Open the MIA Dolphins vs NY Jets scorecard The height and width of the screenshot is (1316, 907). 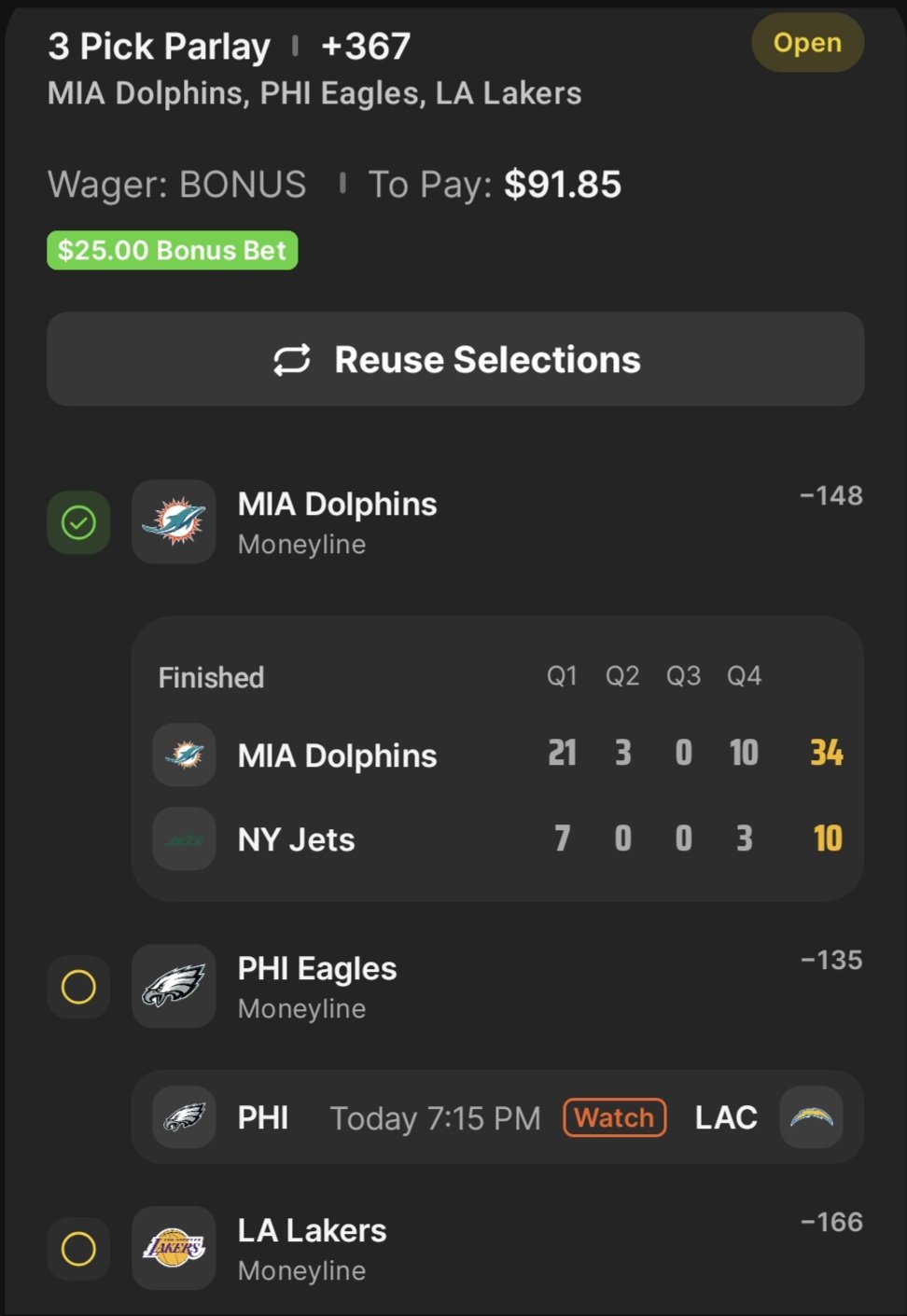click(497, 758)
